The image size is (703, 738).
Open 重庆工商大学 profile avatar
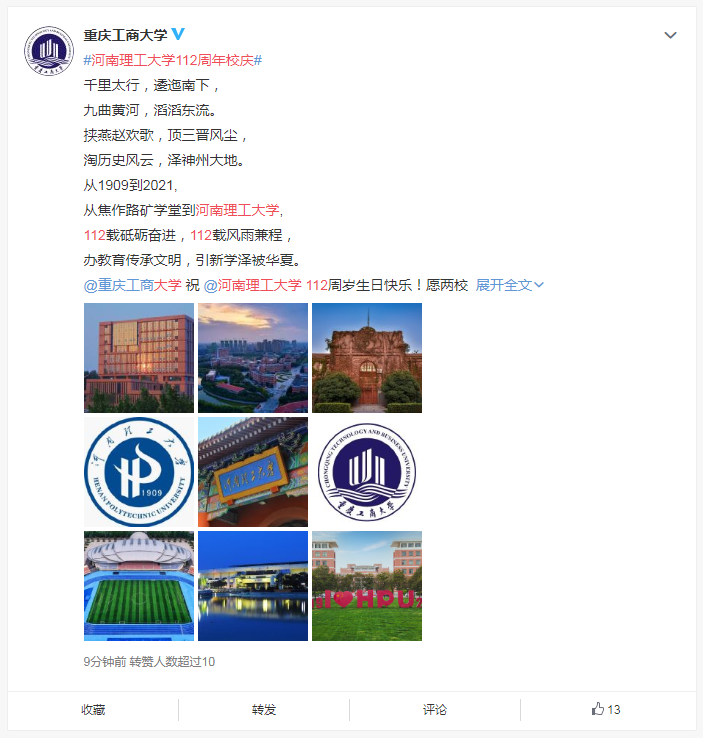pos(49,51)
